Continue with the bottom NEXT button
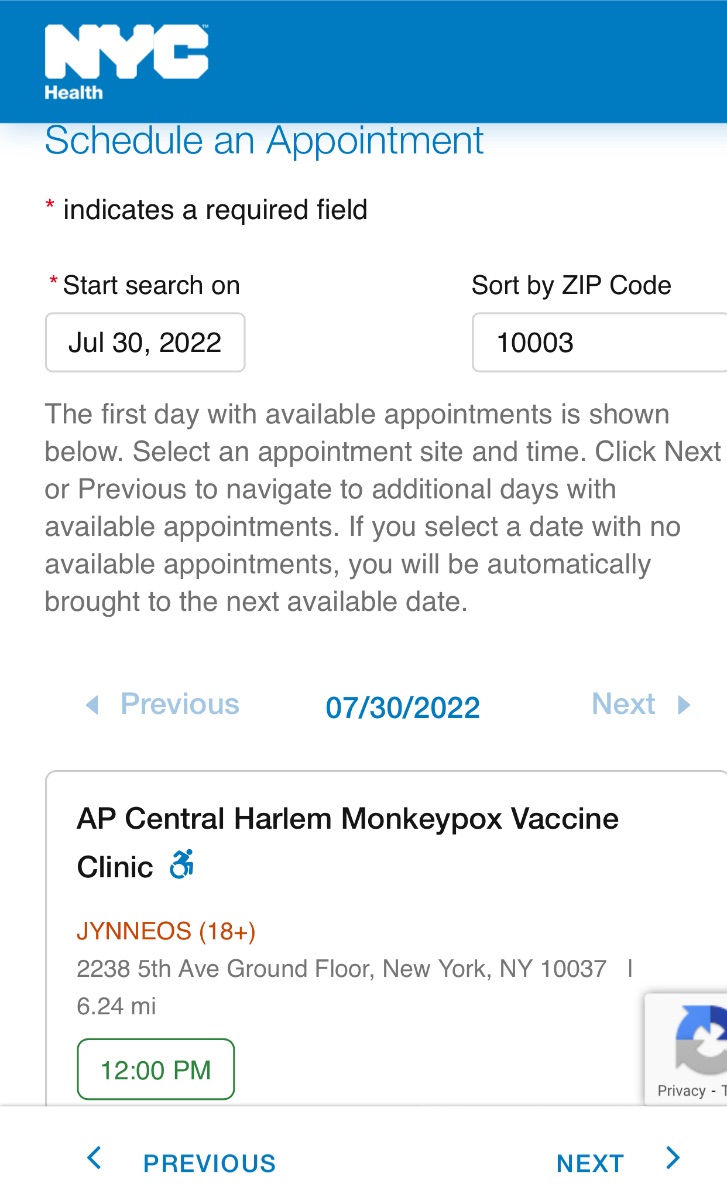 point(619,1162)
